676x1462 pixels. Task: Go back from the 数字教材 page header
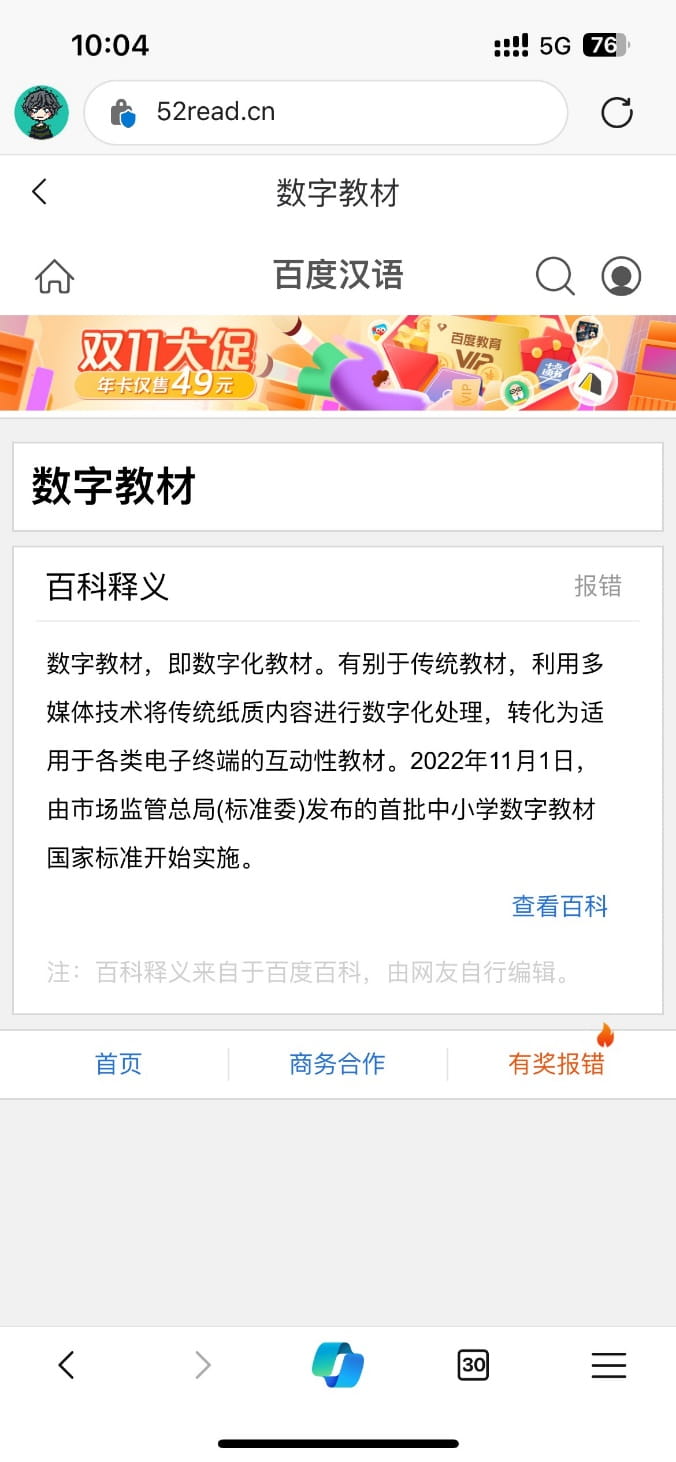click(40, 192)
